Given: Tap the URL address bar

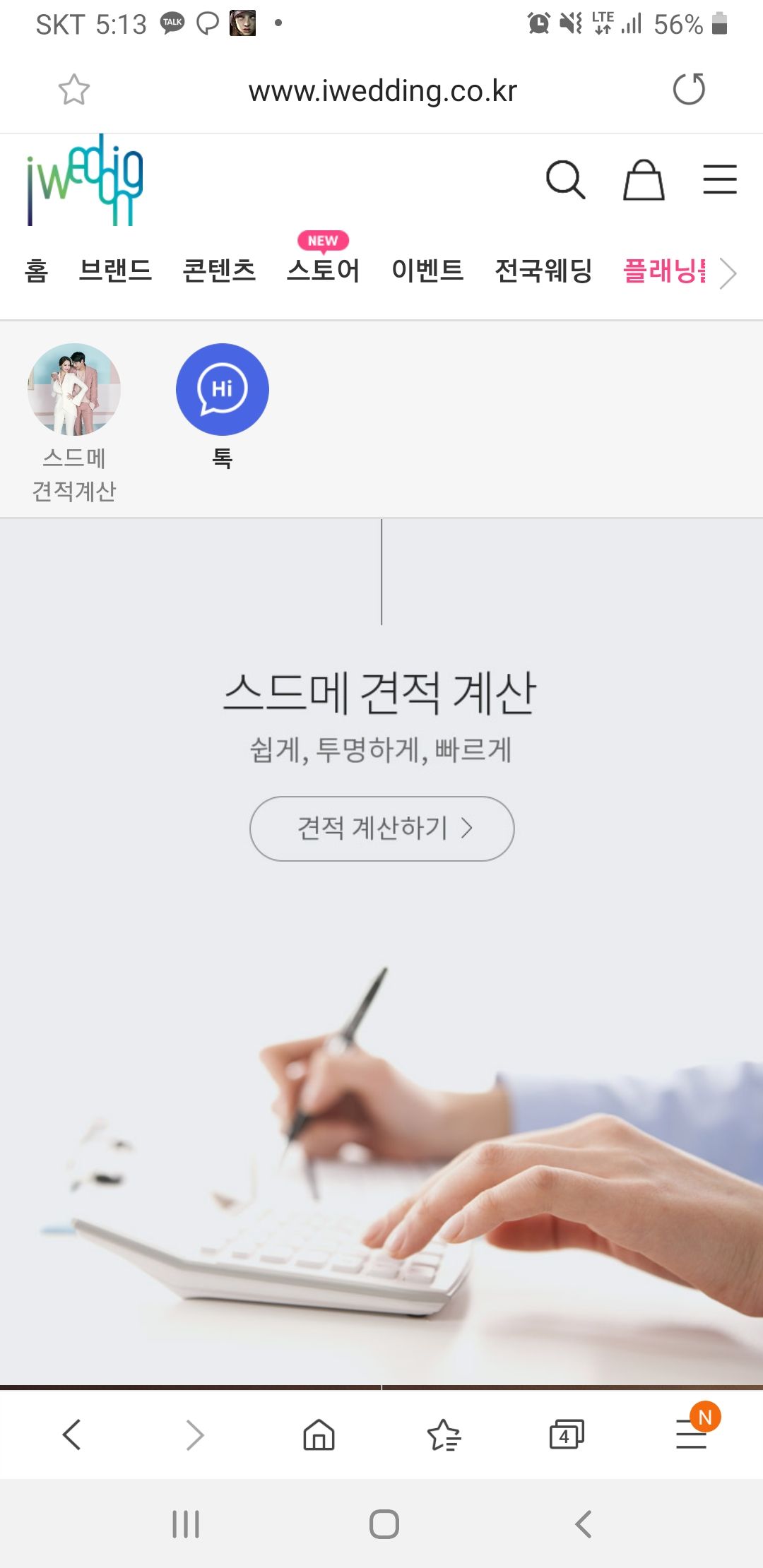Looking at the screenshot, I should [382, 91].
